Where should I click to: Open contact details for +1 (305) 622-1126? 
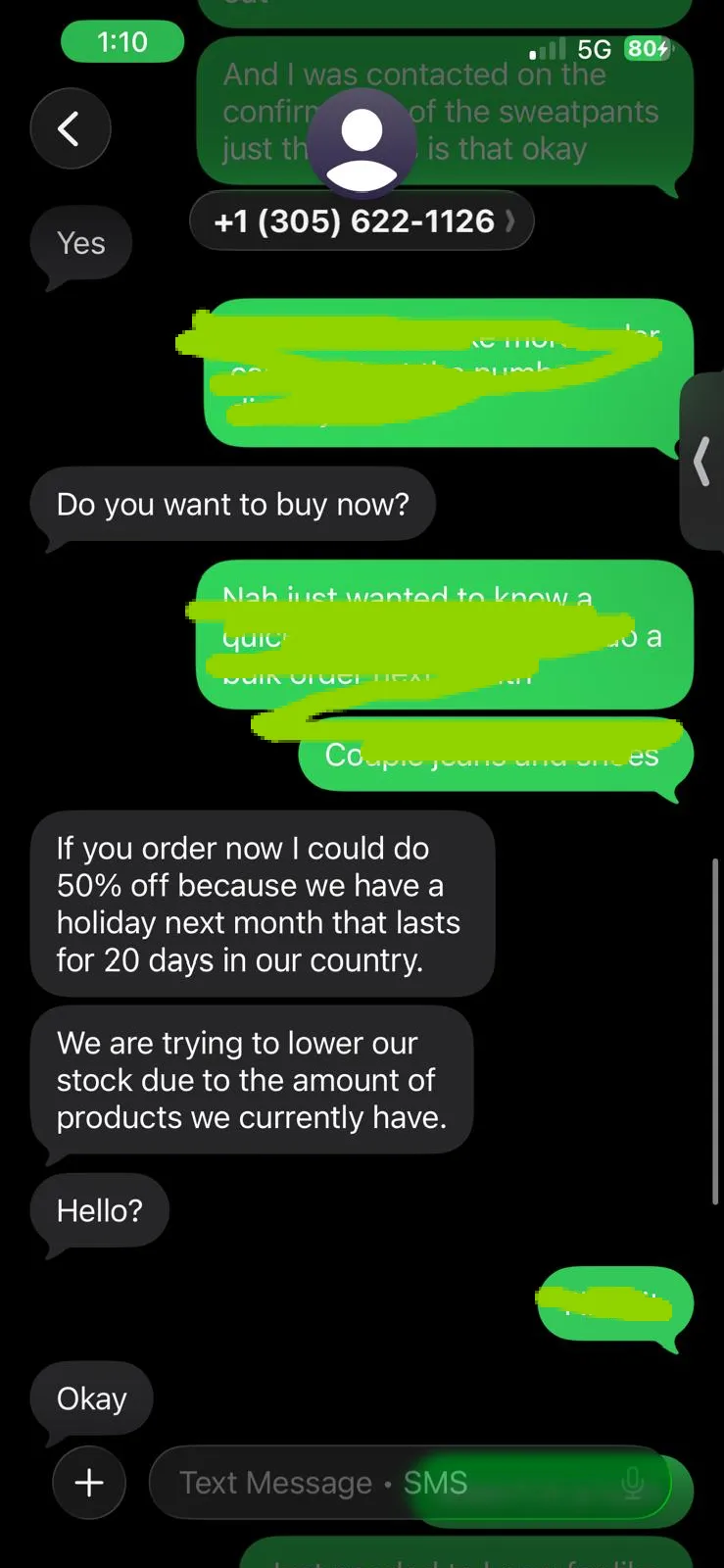click(362, 221)
